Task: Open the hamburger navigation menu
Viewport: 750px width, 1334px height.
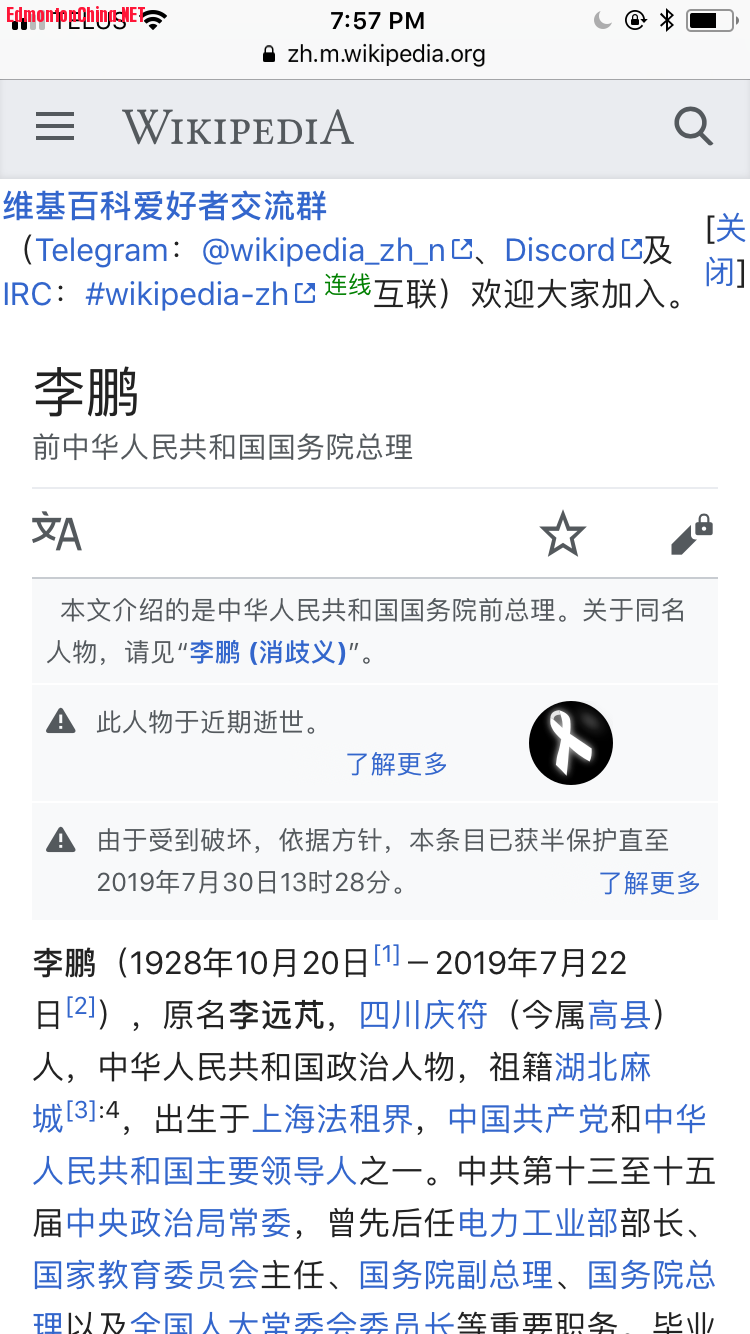Action: click(x=55, y=127)
